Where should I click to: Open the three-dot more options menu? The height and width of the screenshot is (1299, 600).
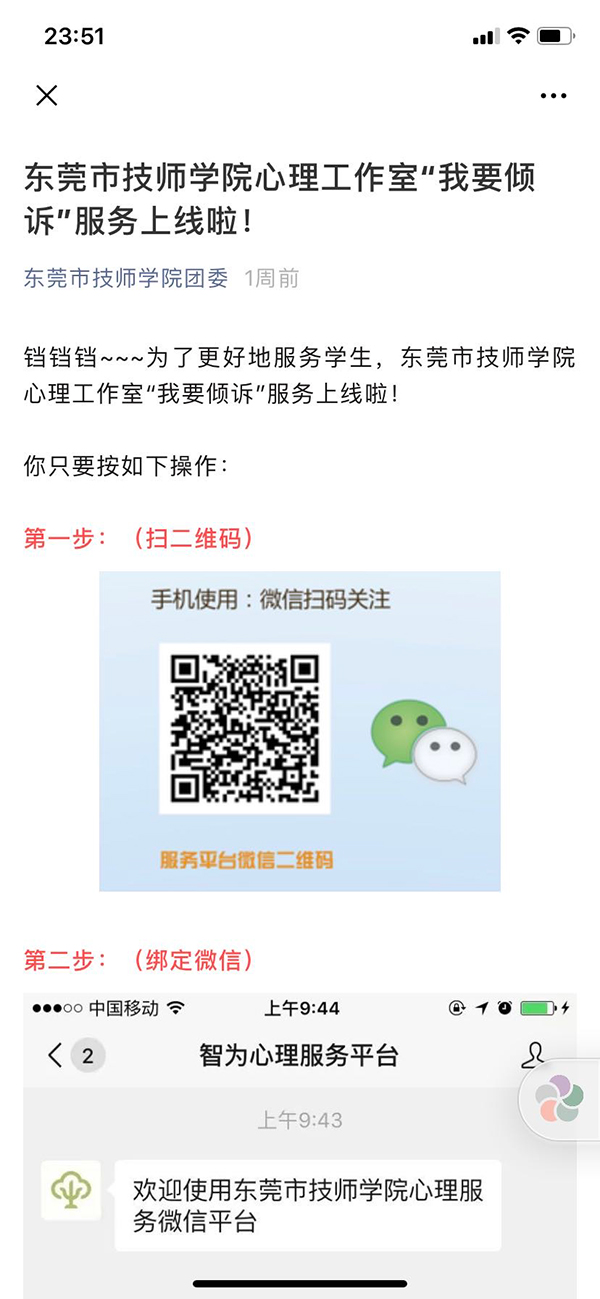[553, 96]
